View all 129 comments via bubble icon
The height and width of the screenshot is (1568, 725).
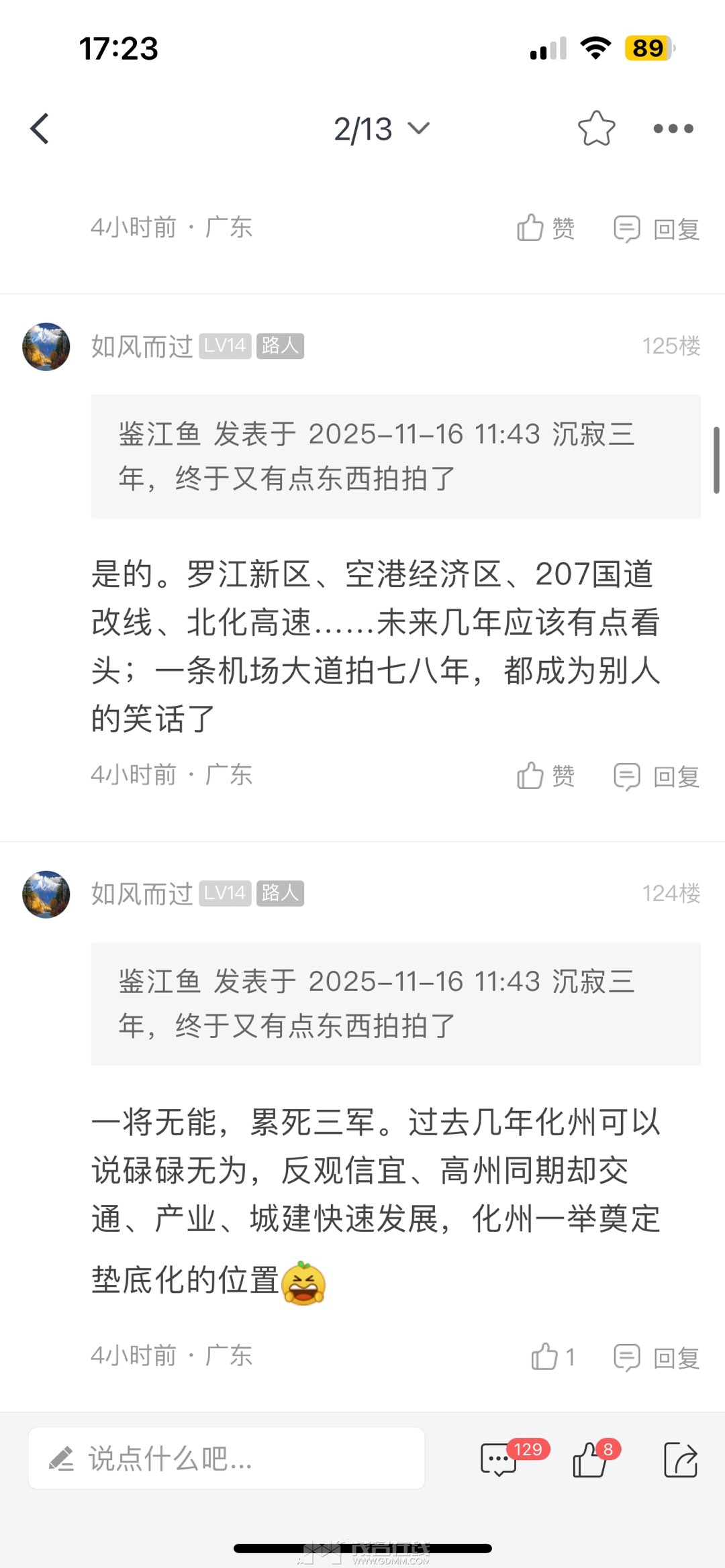pos(500,1460)
